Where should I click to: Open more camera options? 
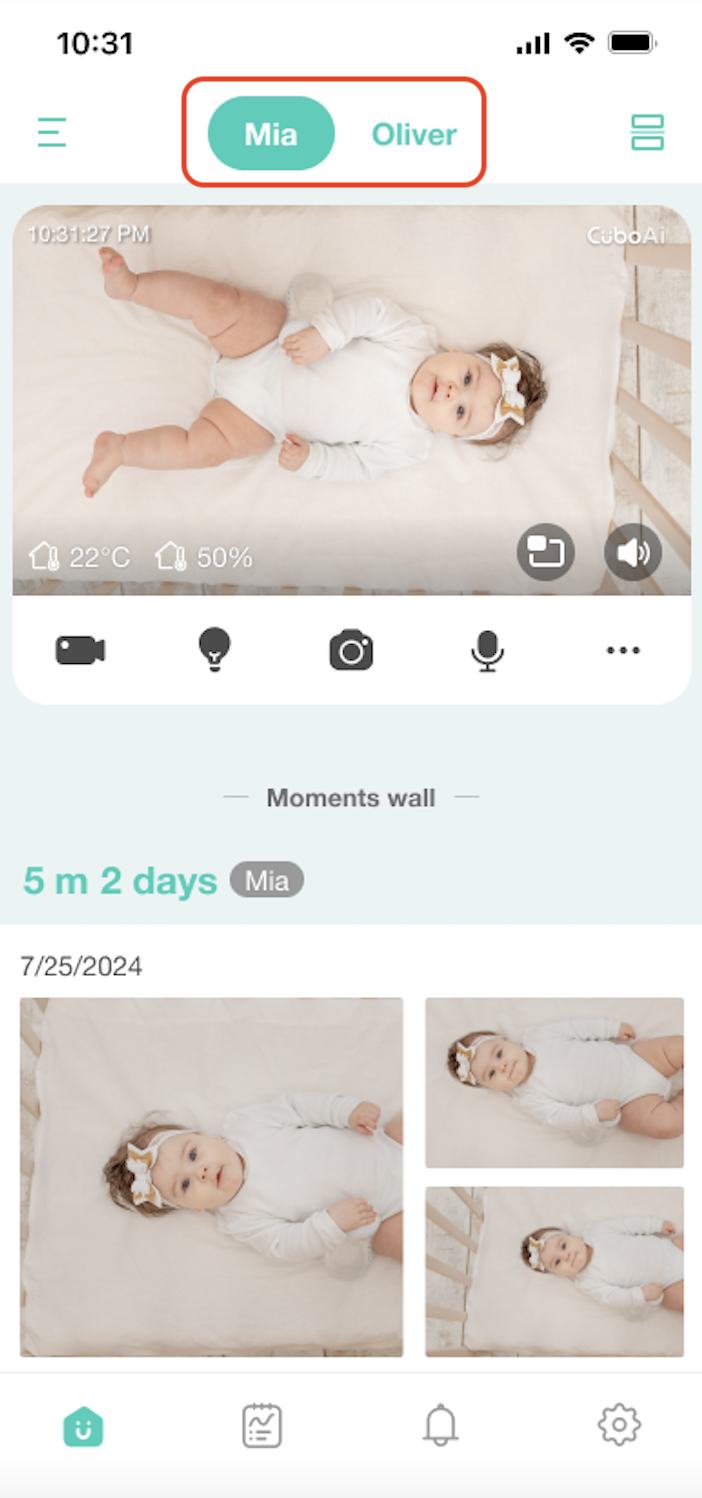point(622,651)
